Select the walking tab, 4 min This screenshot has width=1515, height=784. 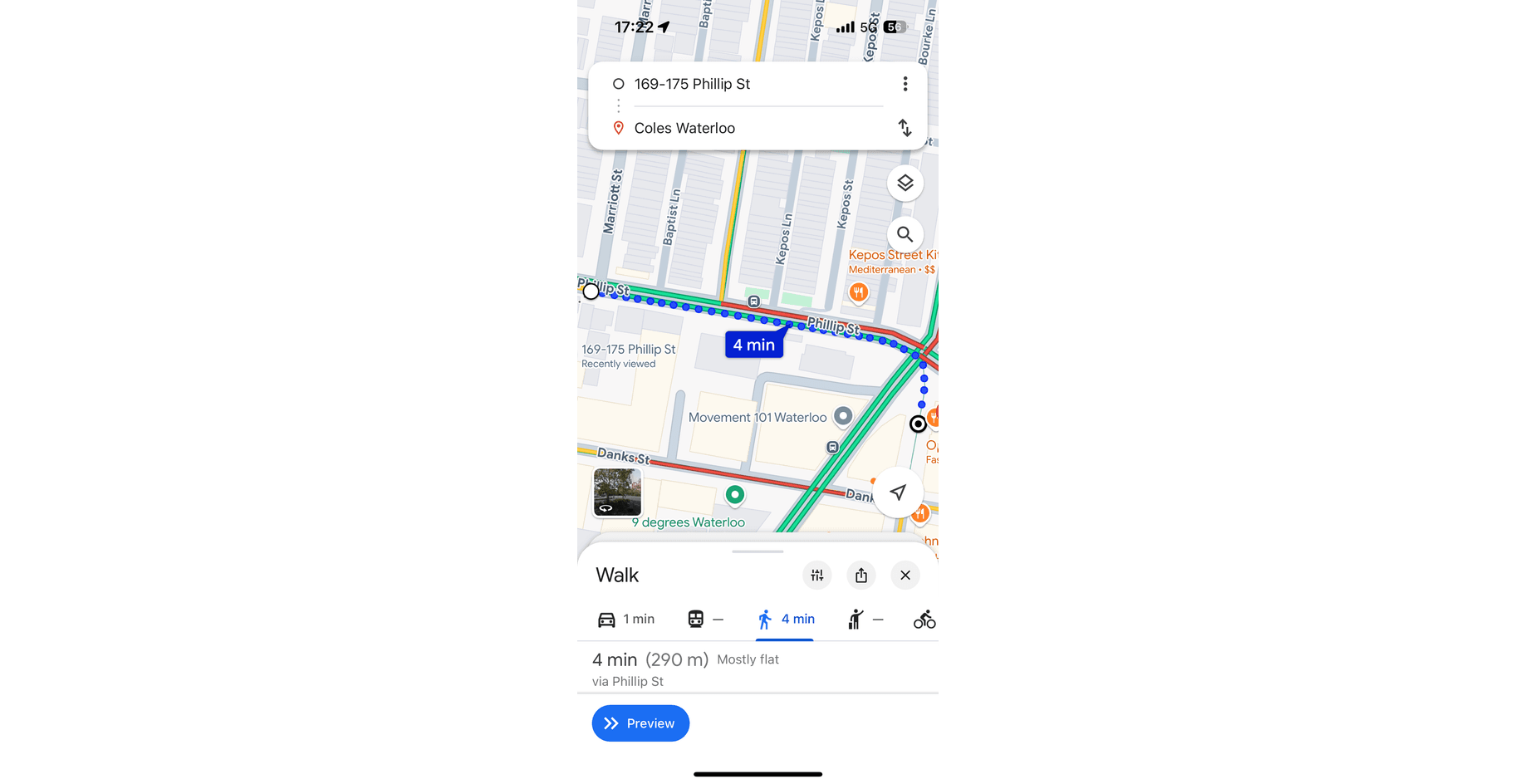tap(785, 620)
